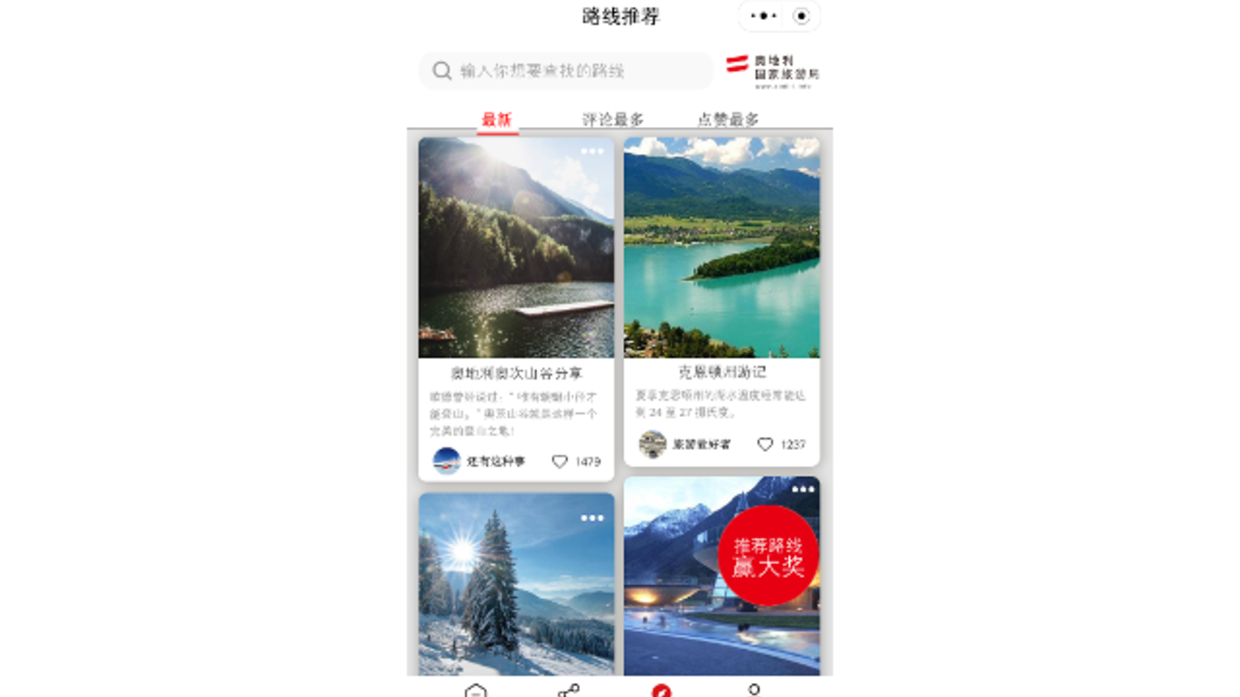This screenshot has height=697, width=1240.
Task: Go to the profile tab in bottom bar
Action: 754,690
